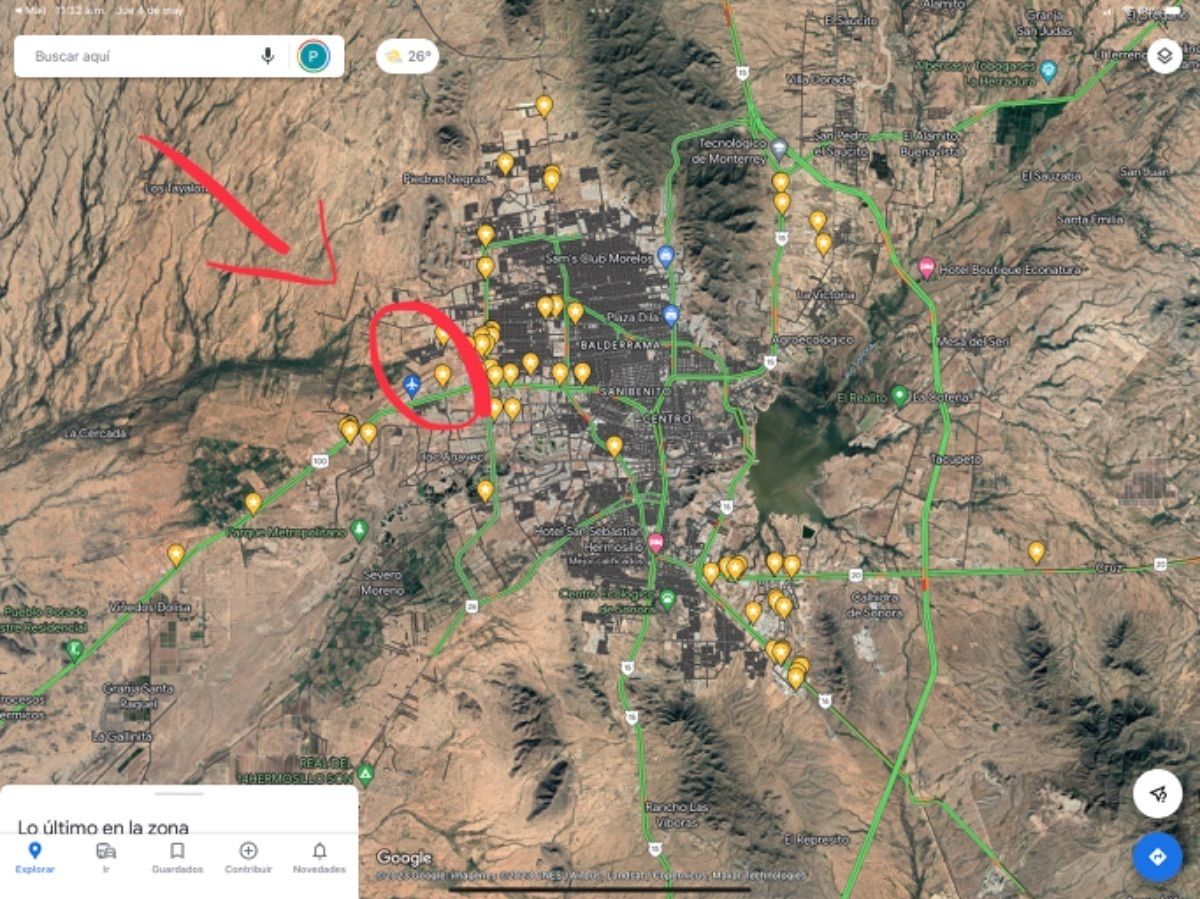1200x899 pixels.
Task: Tap the airport marker icon
Action: 411,384
